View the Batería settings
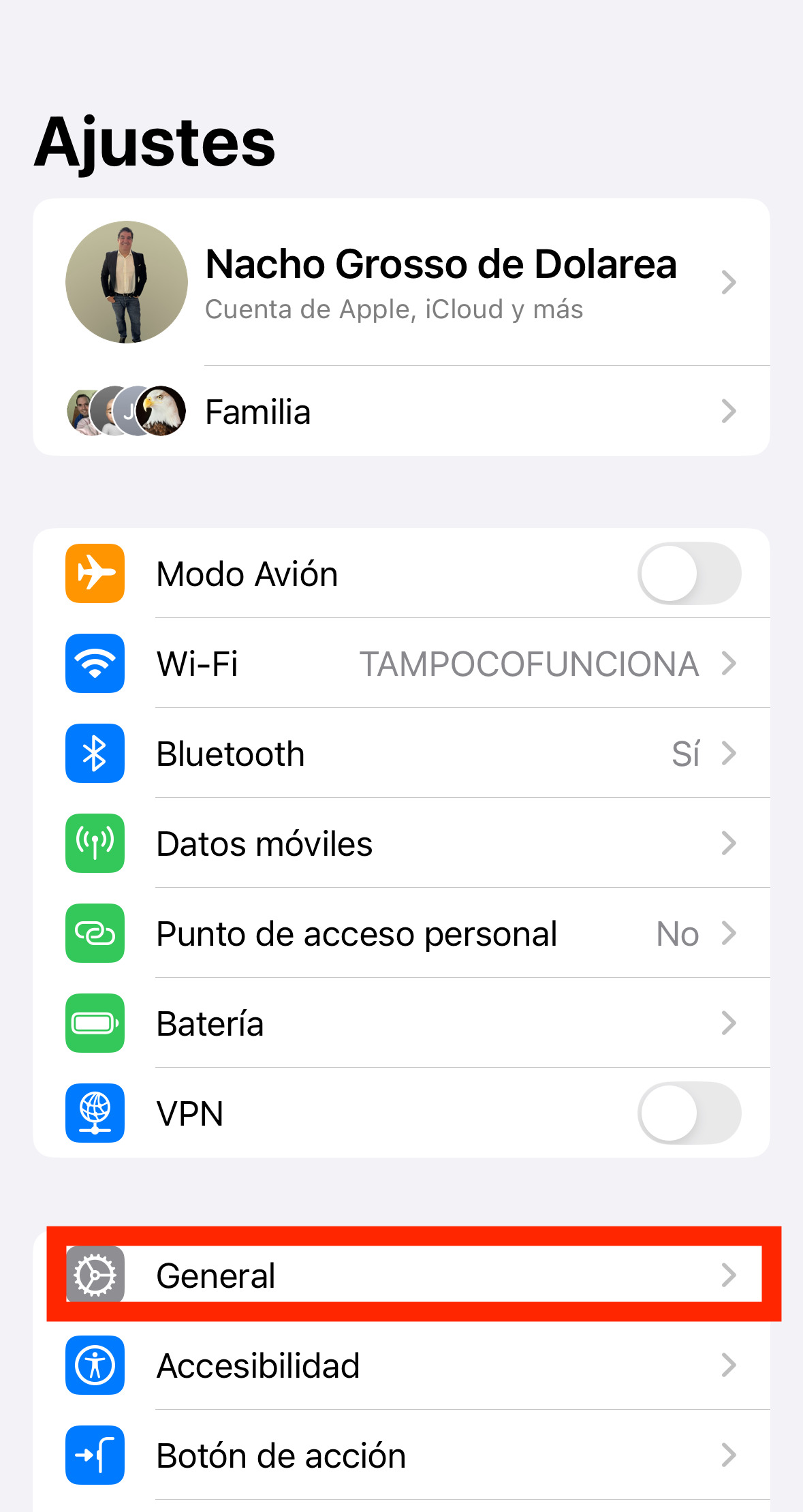The image size is (803, 1512). [x=401, y=1023]
